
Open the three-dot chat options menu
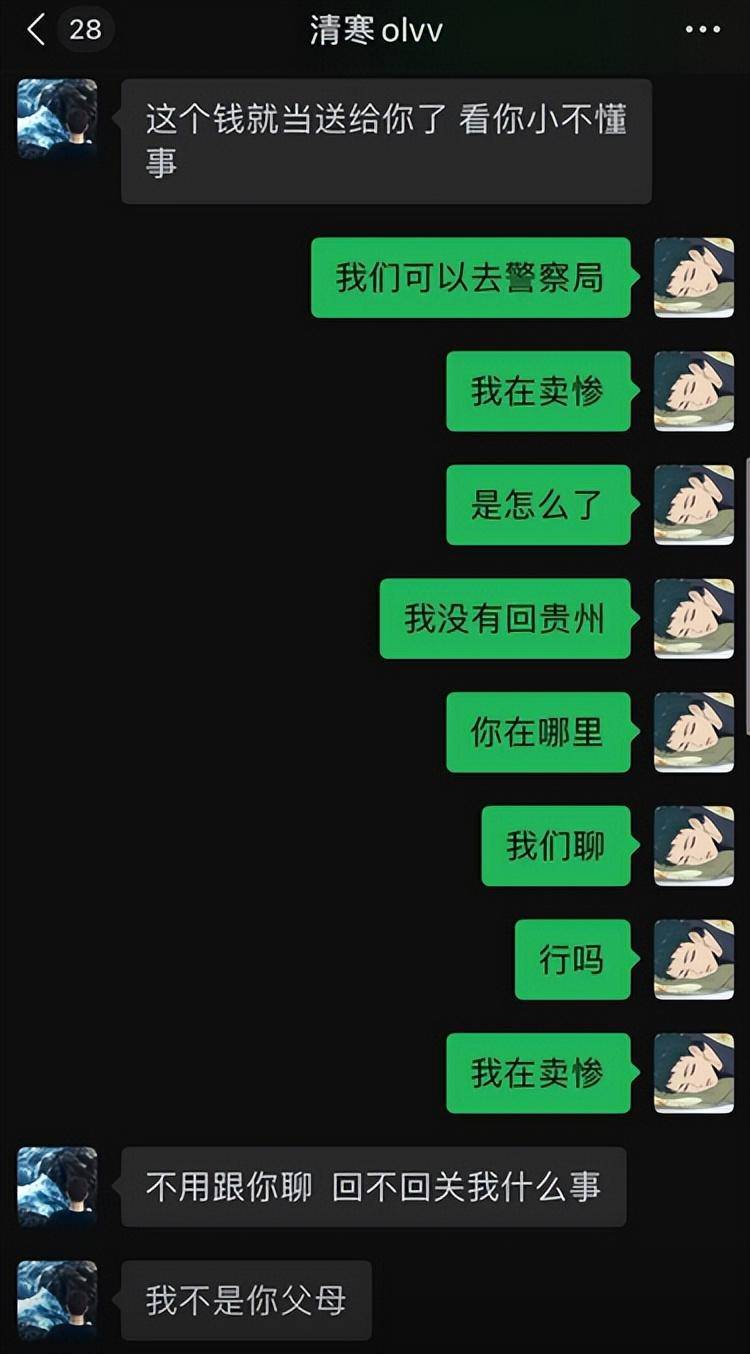[702, 30]
